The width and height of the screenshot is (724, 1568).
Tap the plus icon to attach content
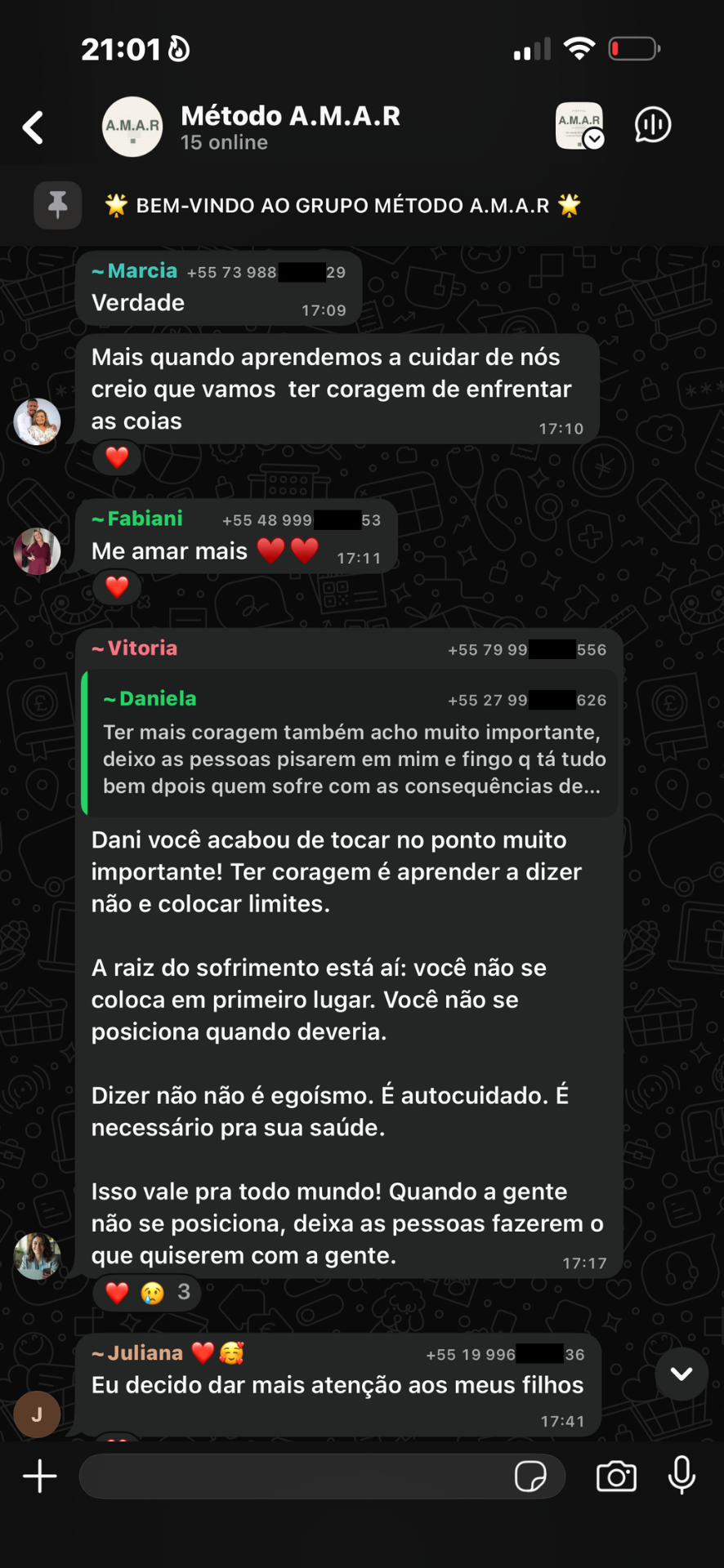pos(39,1476)
